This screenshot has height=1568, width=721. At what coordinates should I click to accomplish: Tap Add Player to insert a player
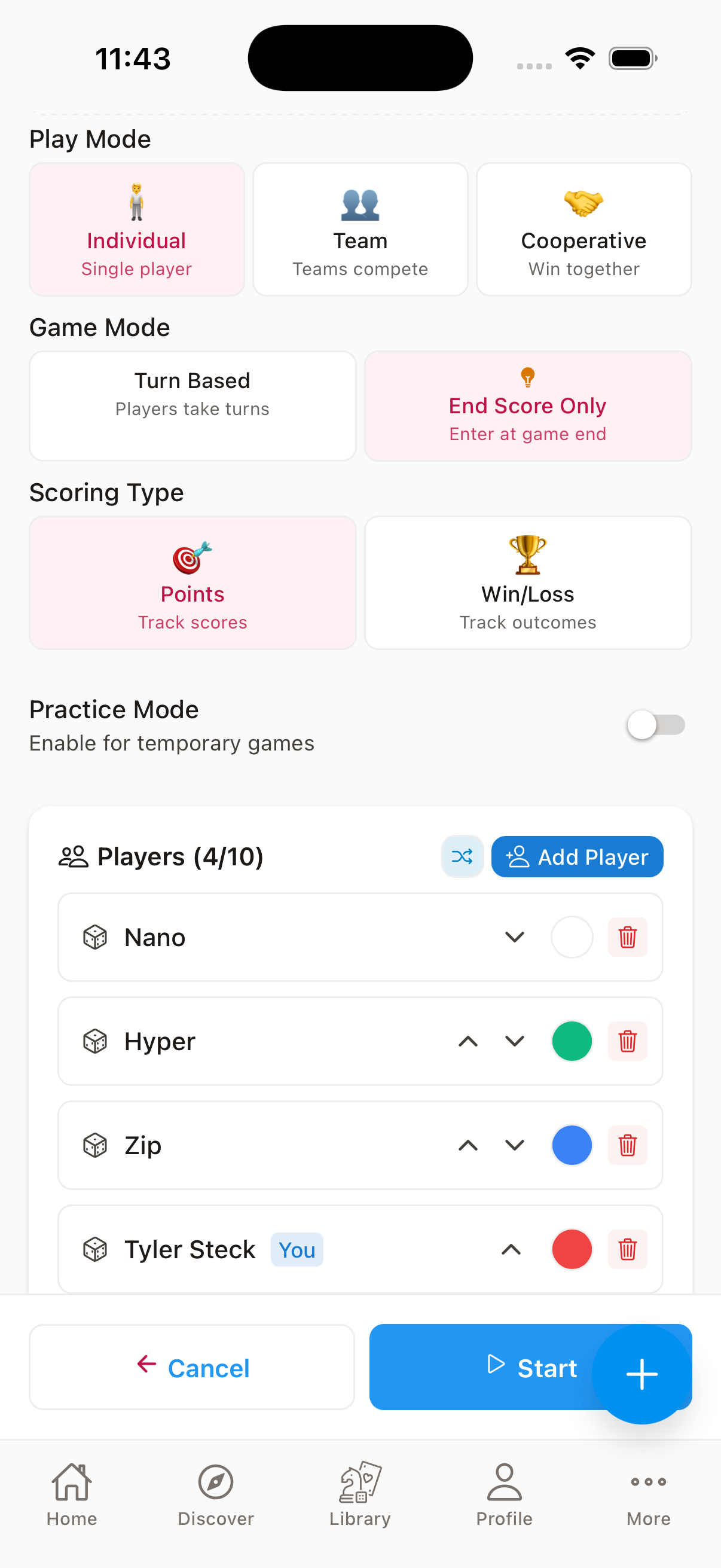click(576, 856)
